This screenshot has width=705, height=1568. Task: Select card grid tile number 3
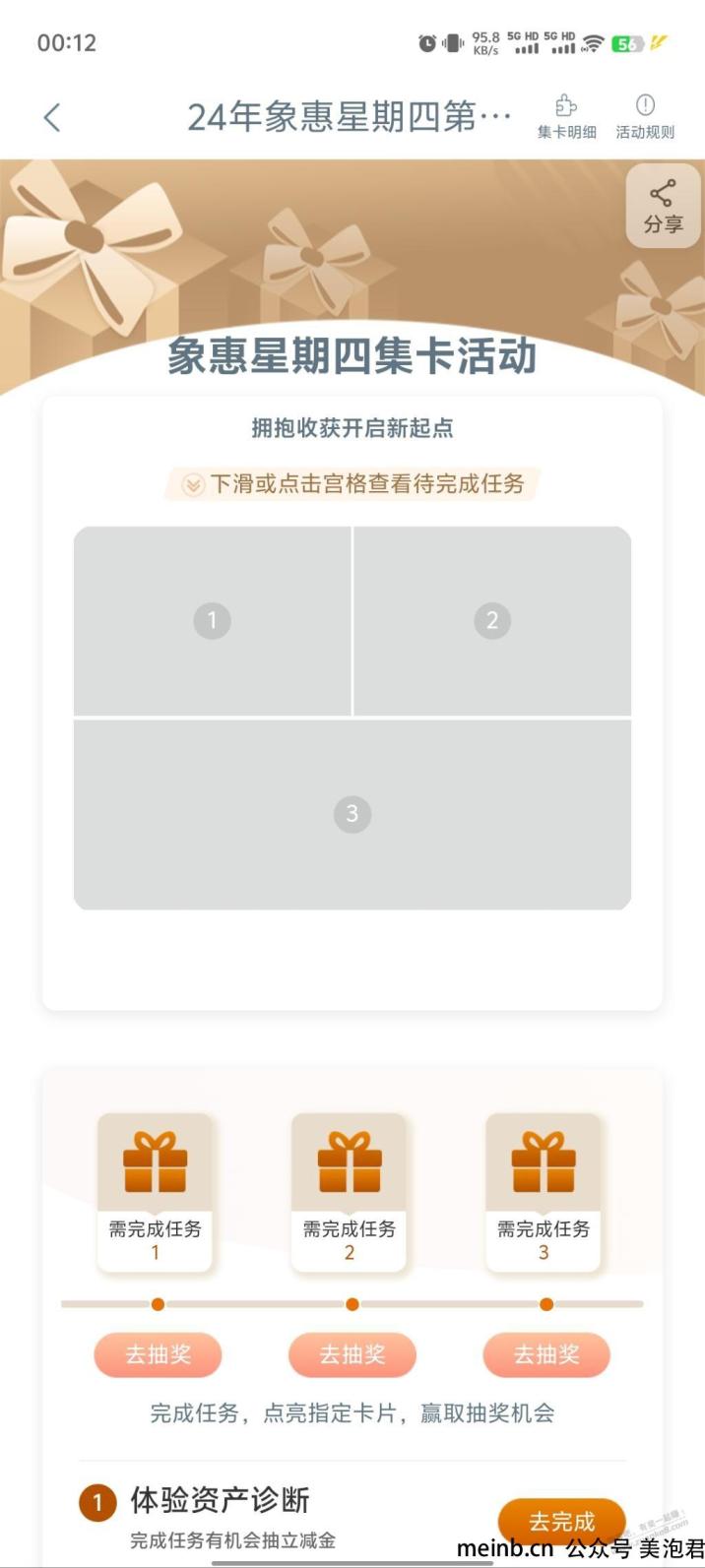point(352,814)
